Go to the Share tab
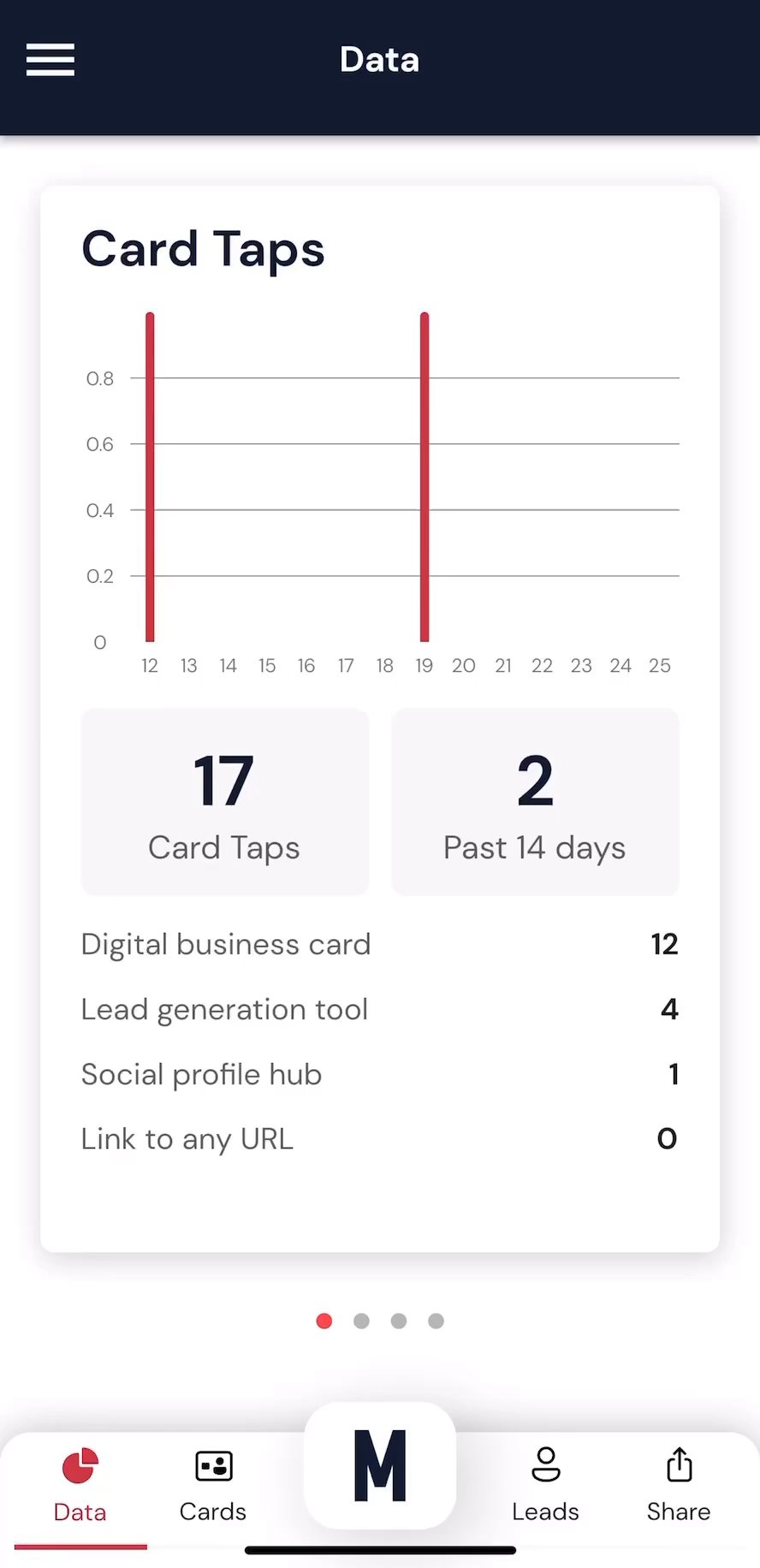The image size is (760, 1568). (679, 1486)
